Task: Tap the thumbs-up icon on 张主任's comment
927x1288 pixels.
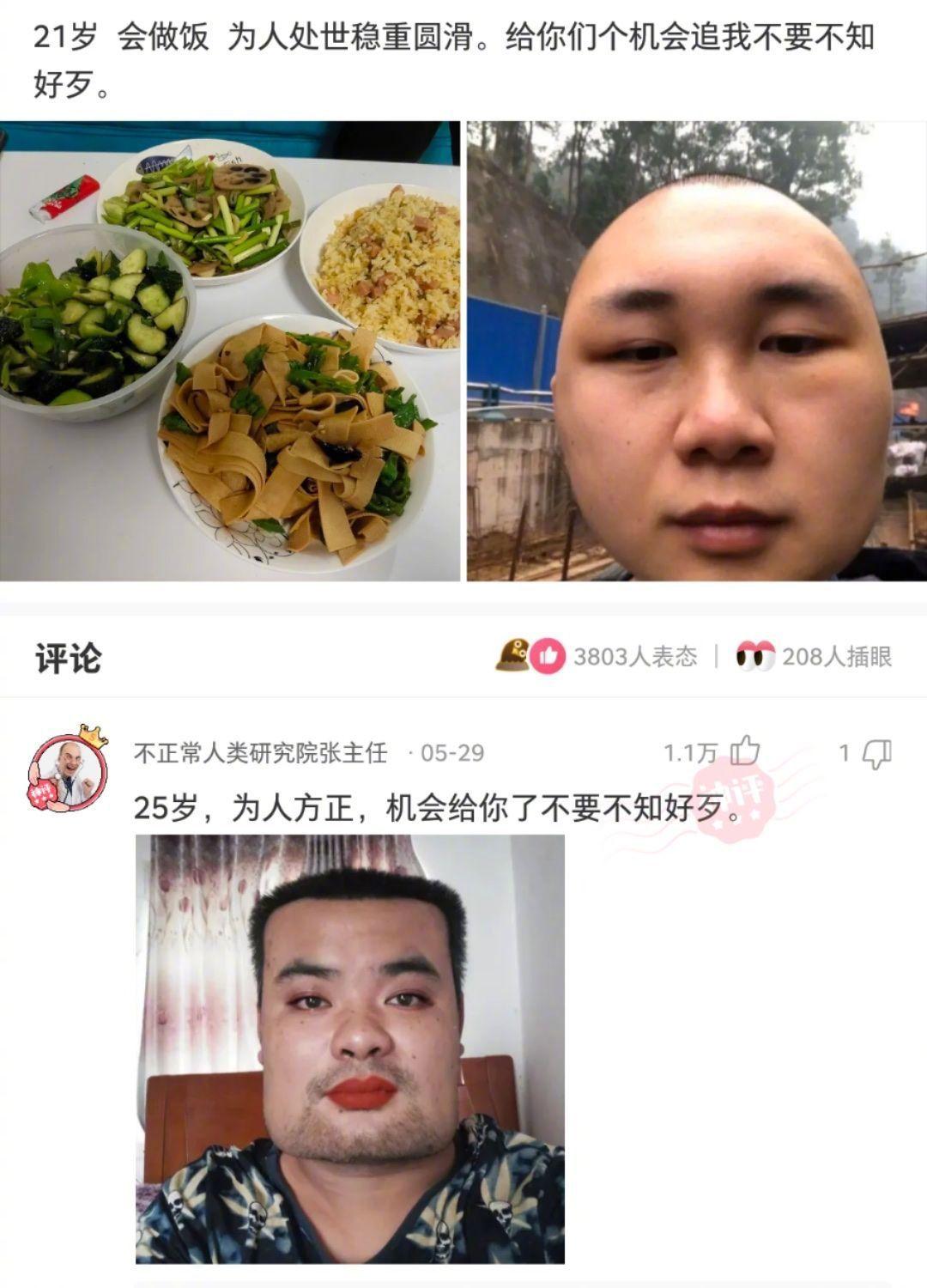Action: (x=746, y=749)
